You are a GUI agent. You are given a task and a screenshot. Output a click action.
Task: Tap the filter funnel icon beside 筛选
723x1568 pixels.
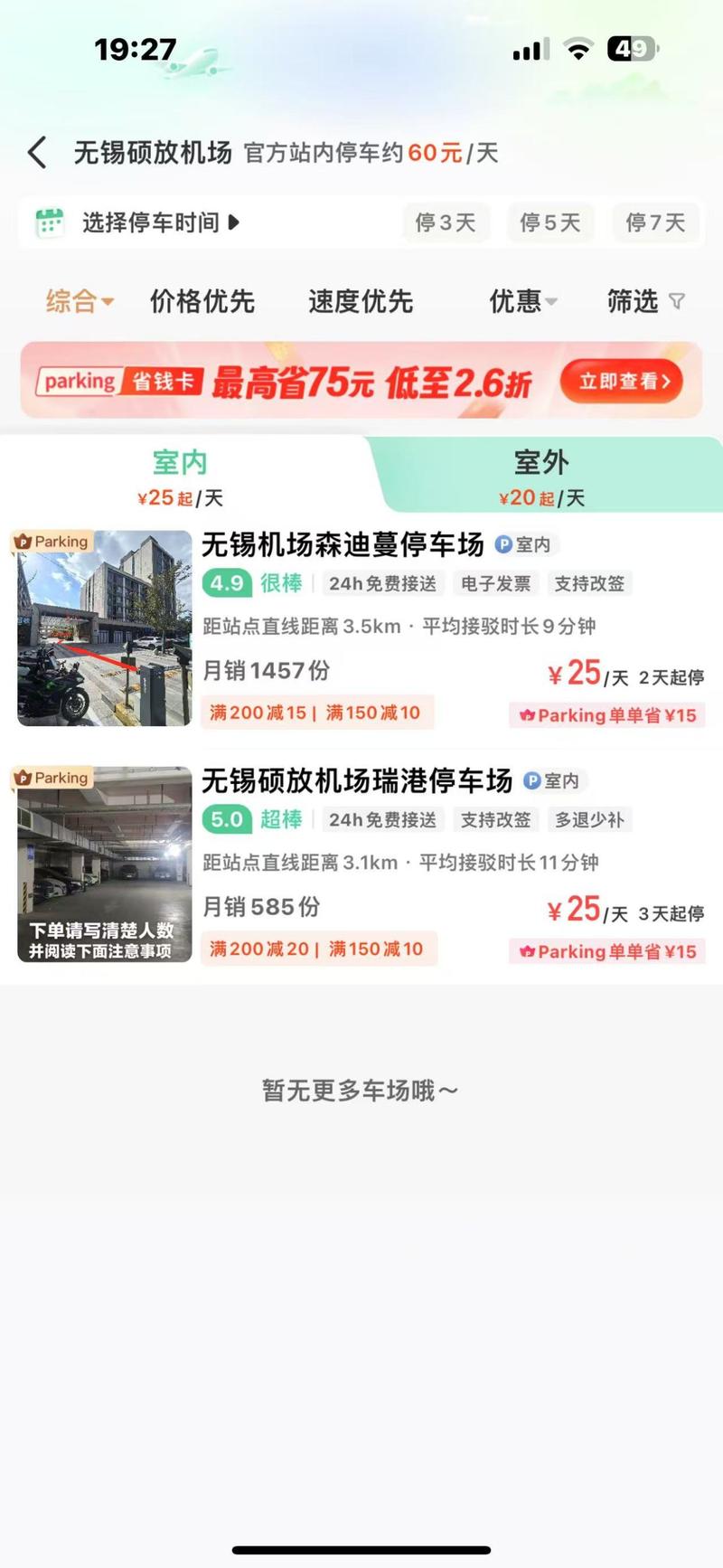pos(676,303)
